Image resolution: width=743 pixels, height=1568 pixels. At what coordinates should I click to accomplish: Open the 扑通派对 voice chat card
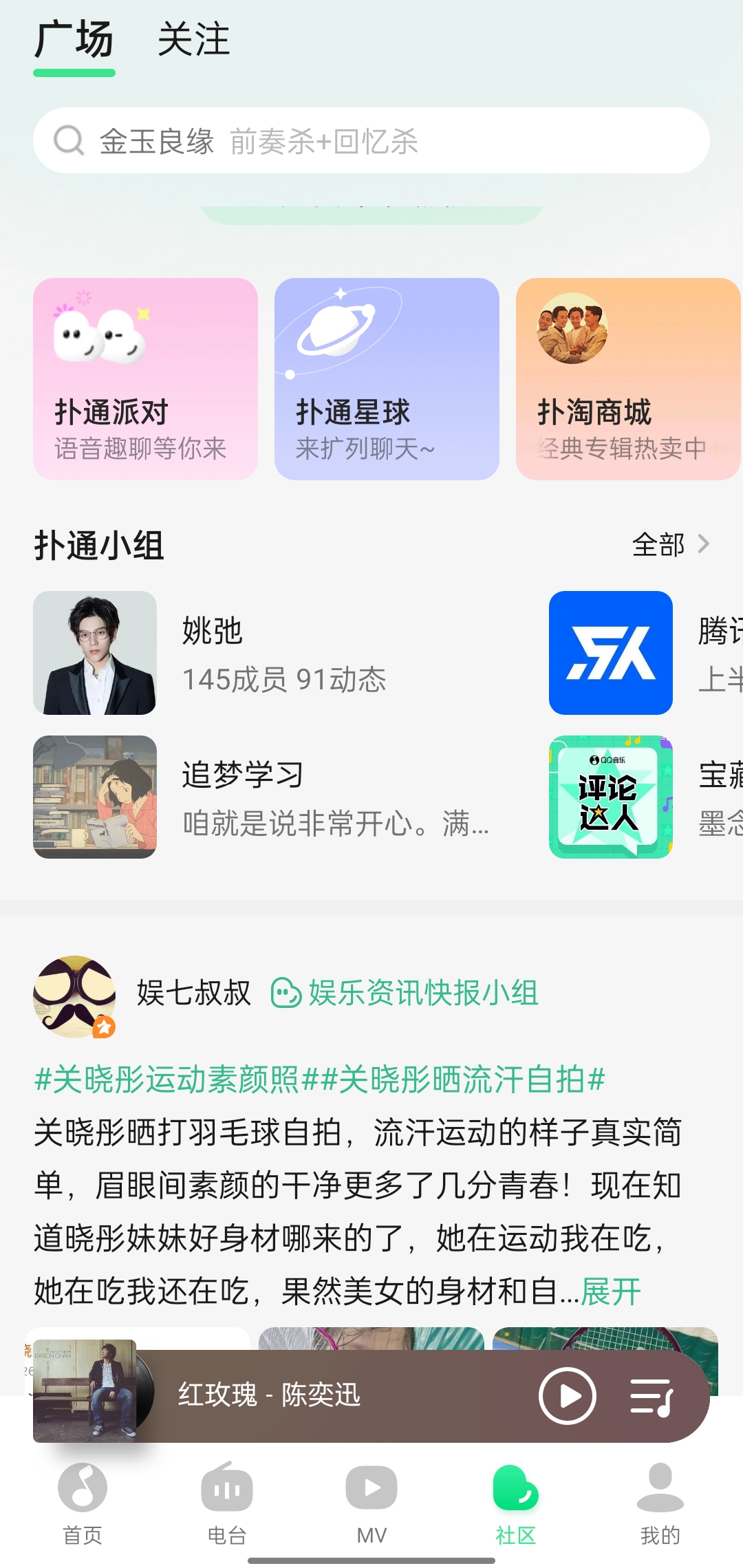tap(145, 378)
